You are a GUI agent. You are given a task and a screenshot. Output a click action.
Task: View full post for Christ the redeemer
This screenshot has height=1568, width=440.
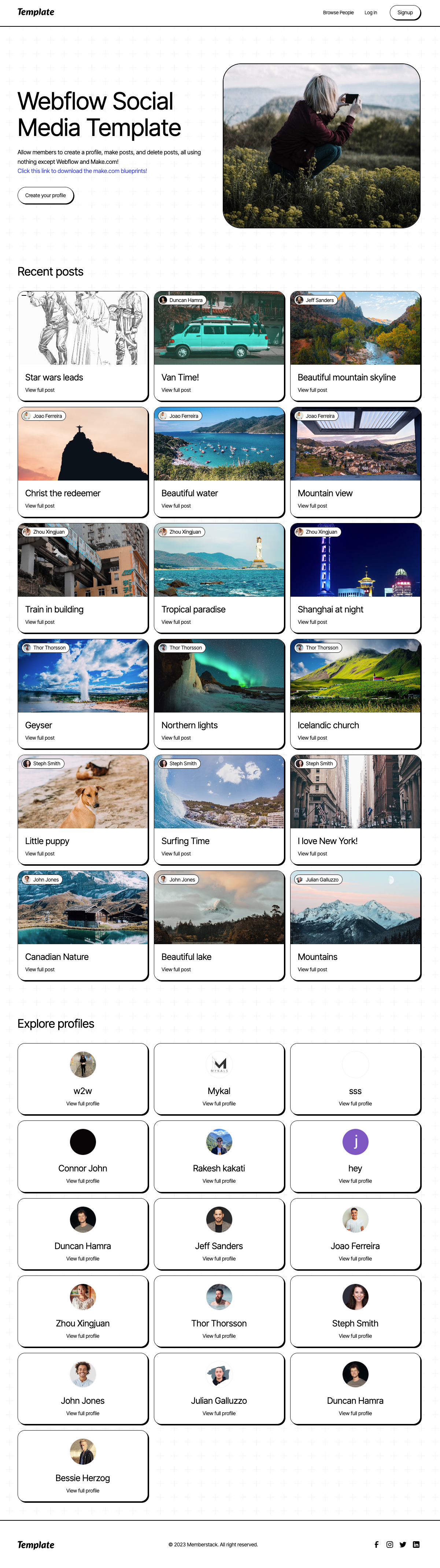coord(40,506)
